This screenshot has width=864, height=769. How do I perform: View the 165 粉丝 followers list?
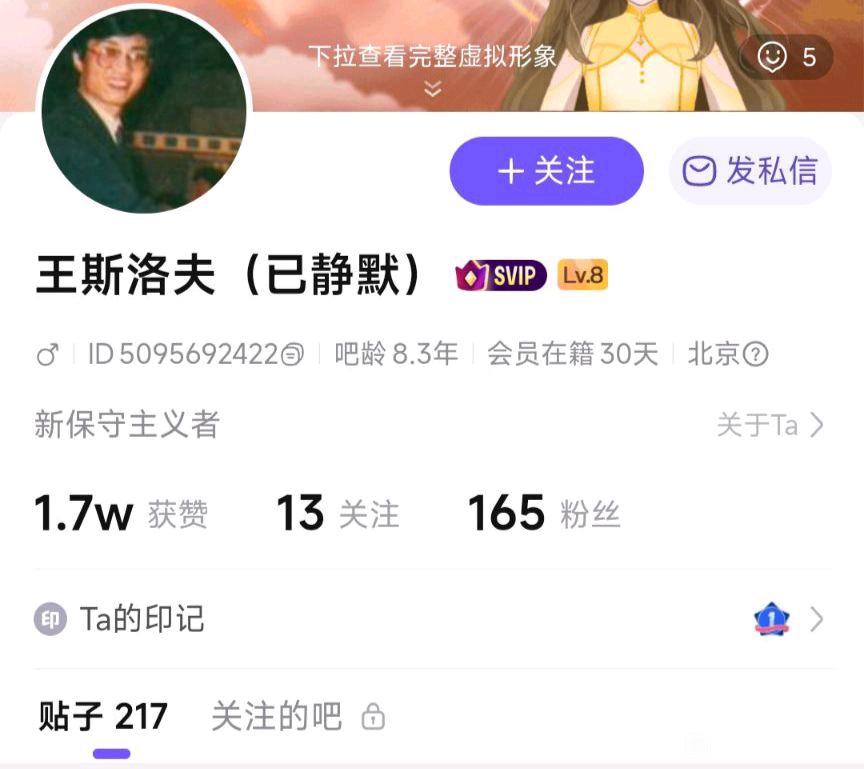544,514
